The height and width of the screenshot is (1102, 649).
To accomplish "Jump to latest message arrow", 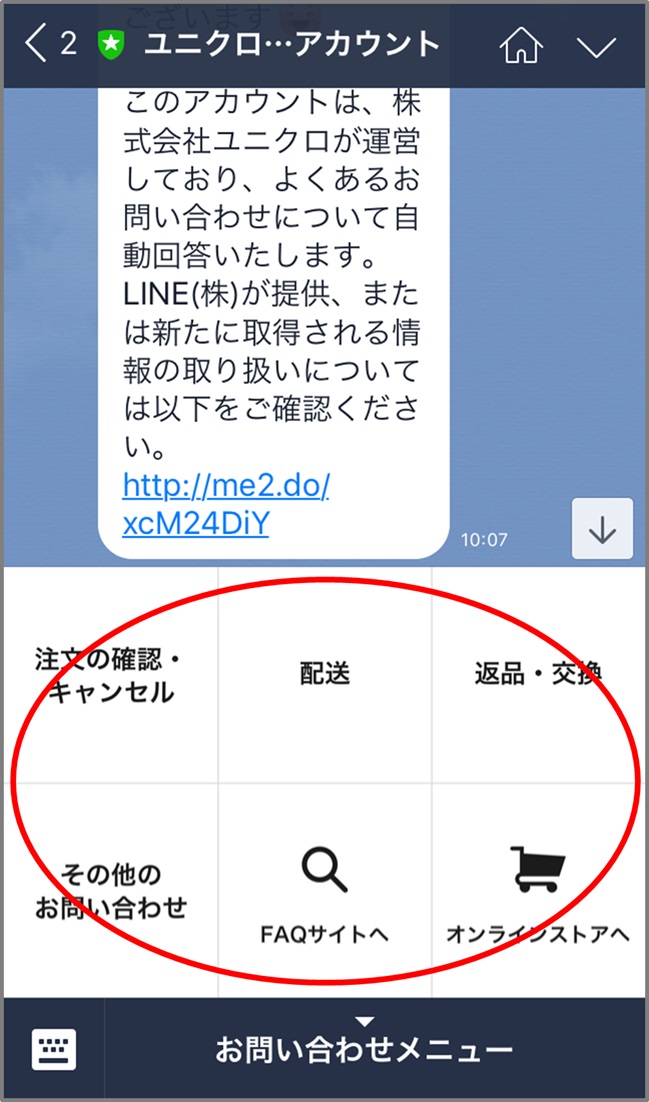I will [x=601, y=528].
